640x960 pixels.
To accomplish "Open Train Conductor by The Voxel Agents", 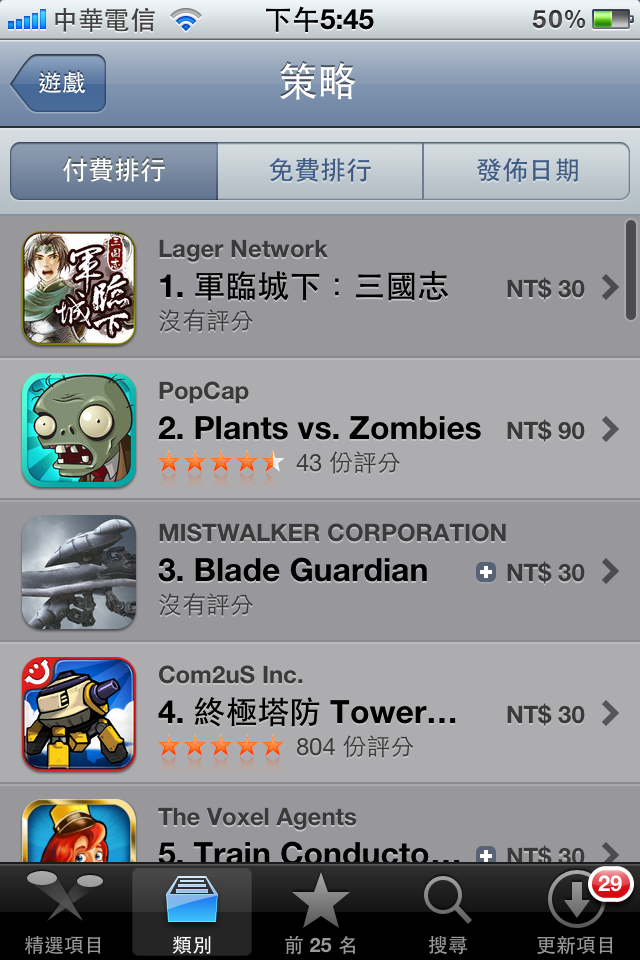I will point(320,835).
